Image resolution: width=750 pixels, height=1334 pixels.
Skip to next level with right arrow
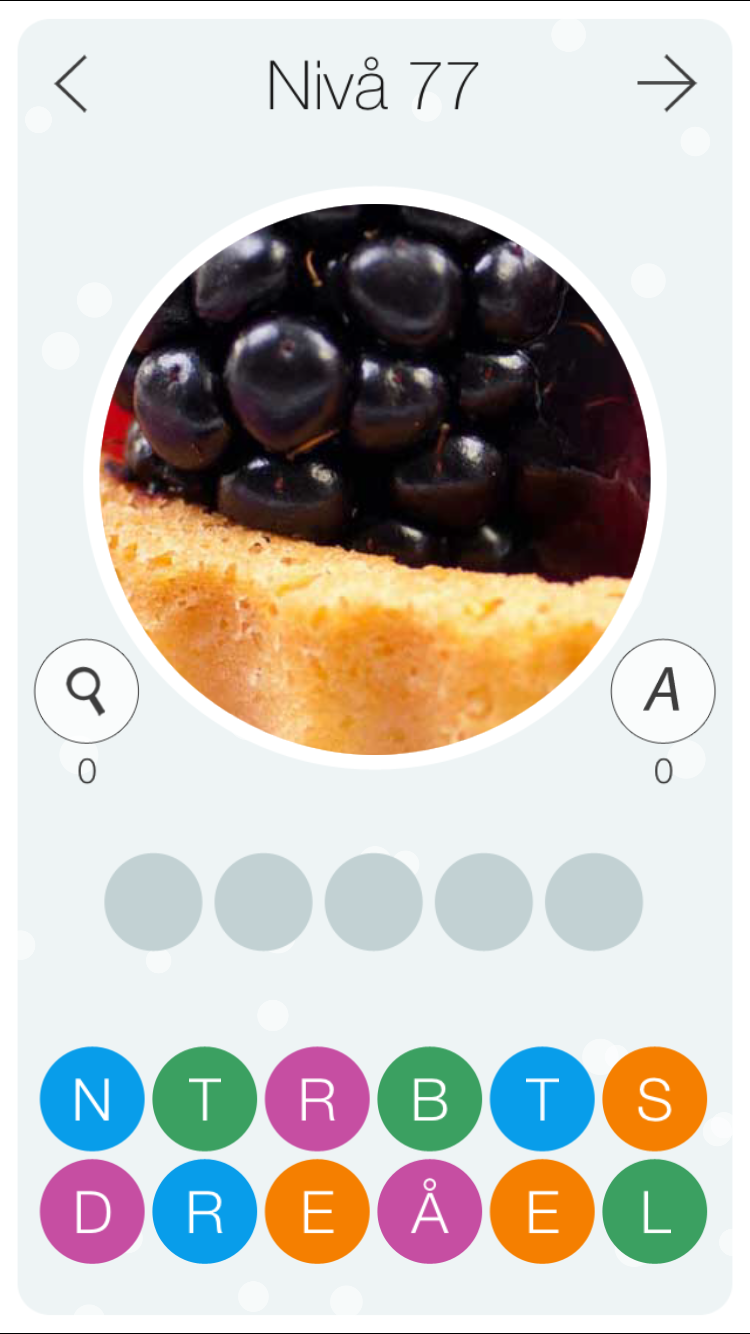pos(667,84)
